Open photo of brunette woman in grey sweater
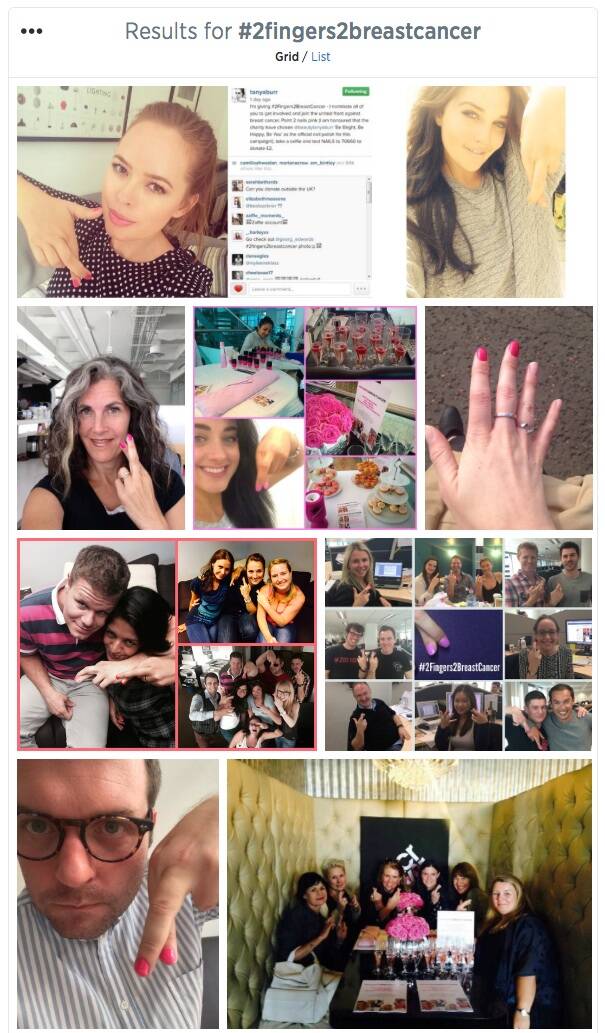This screenshot has height=1033, width=605. [485, 192]
